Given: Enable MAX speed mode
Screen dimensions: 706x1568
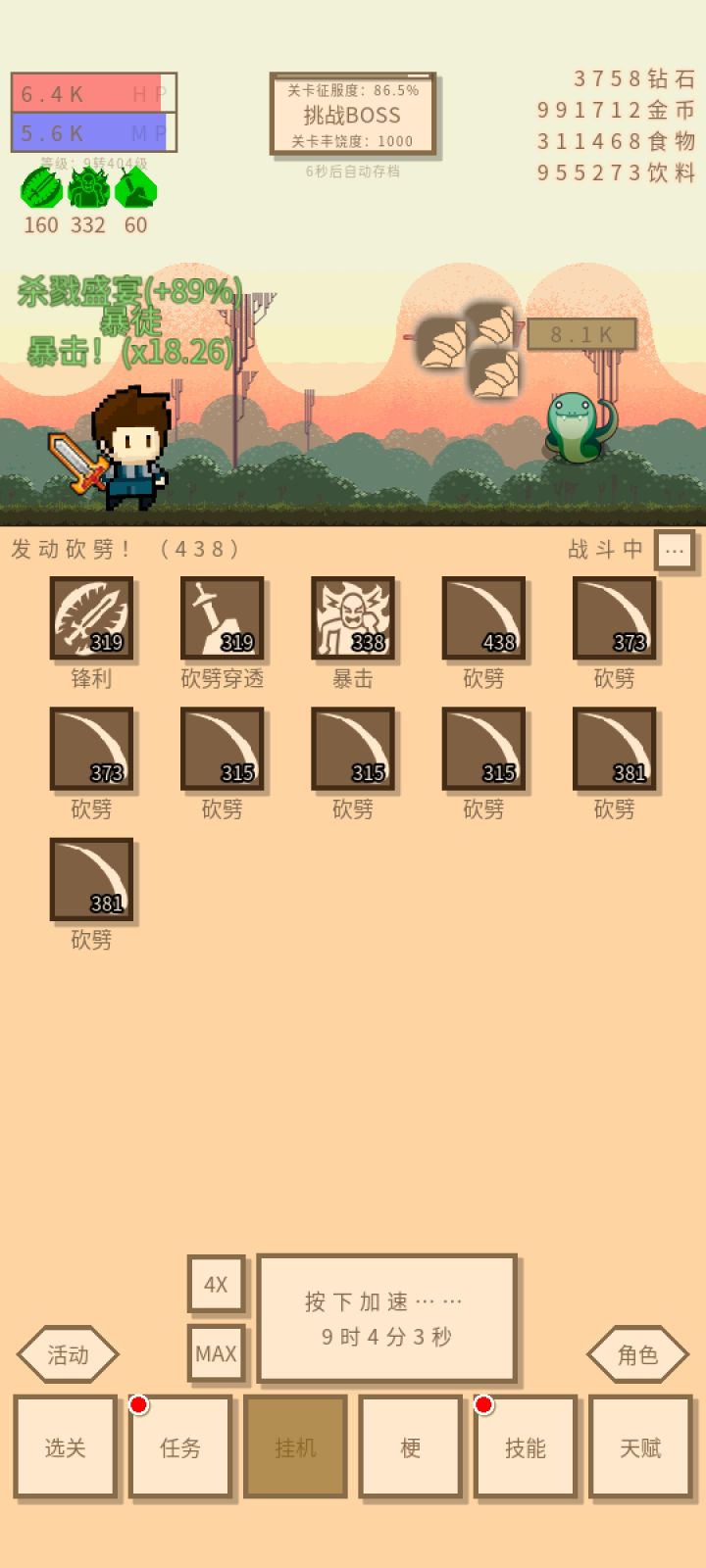Looking at the screenshot, I should click(216, 1354).
